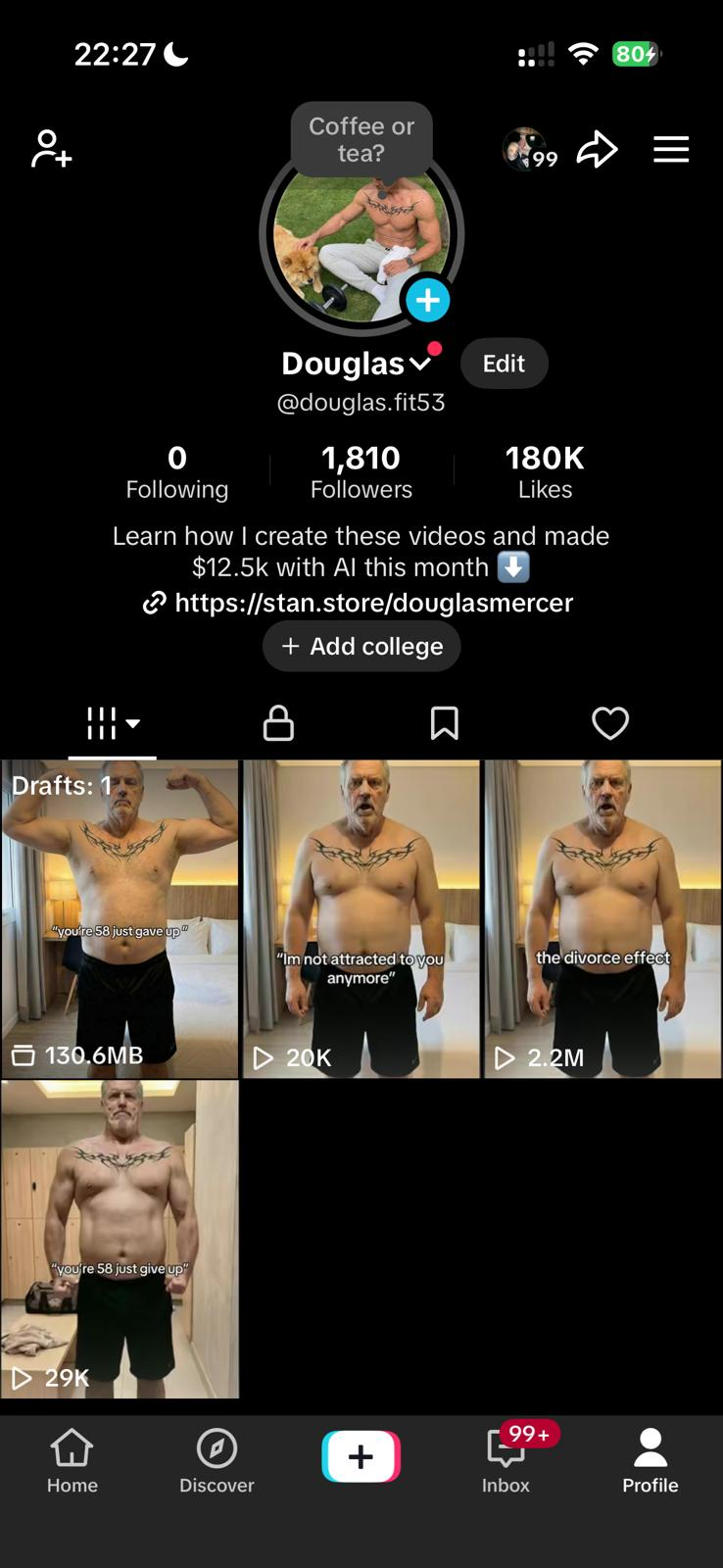Screen dimensions: 723x1568
Task: View the 180K Likes count
Action: click(545, 471)
